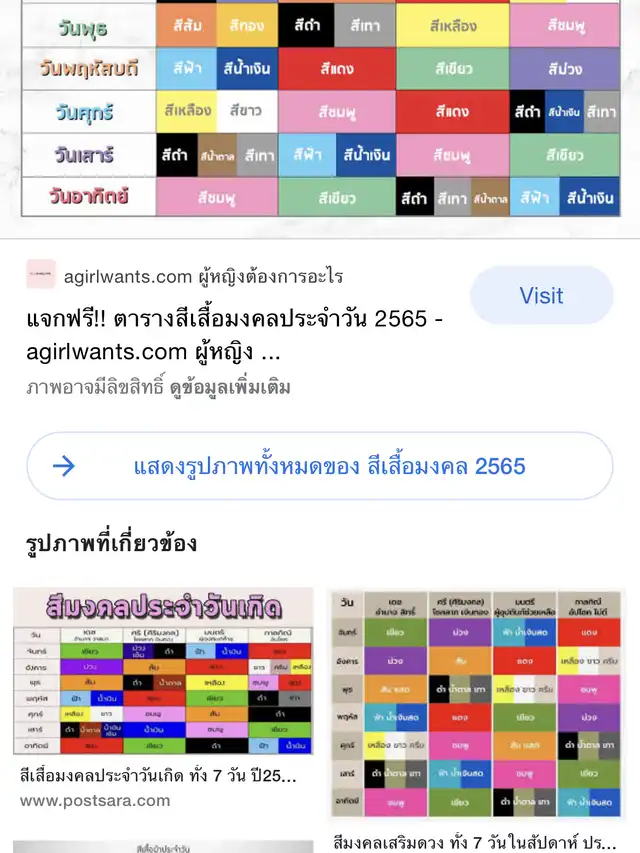Show all images for สีเสื้อมงคล 2565
Viewport: 640px width, 853px height.
(320, 466)
